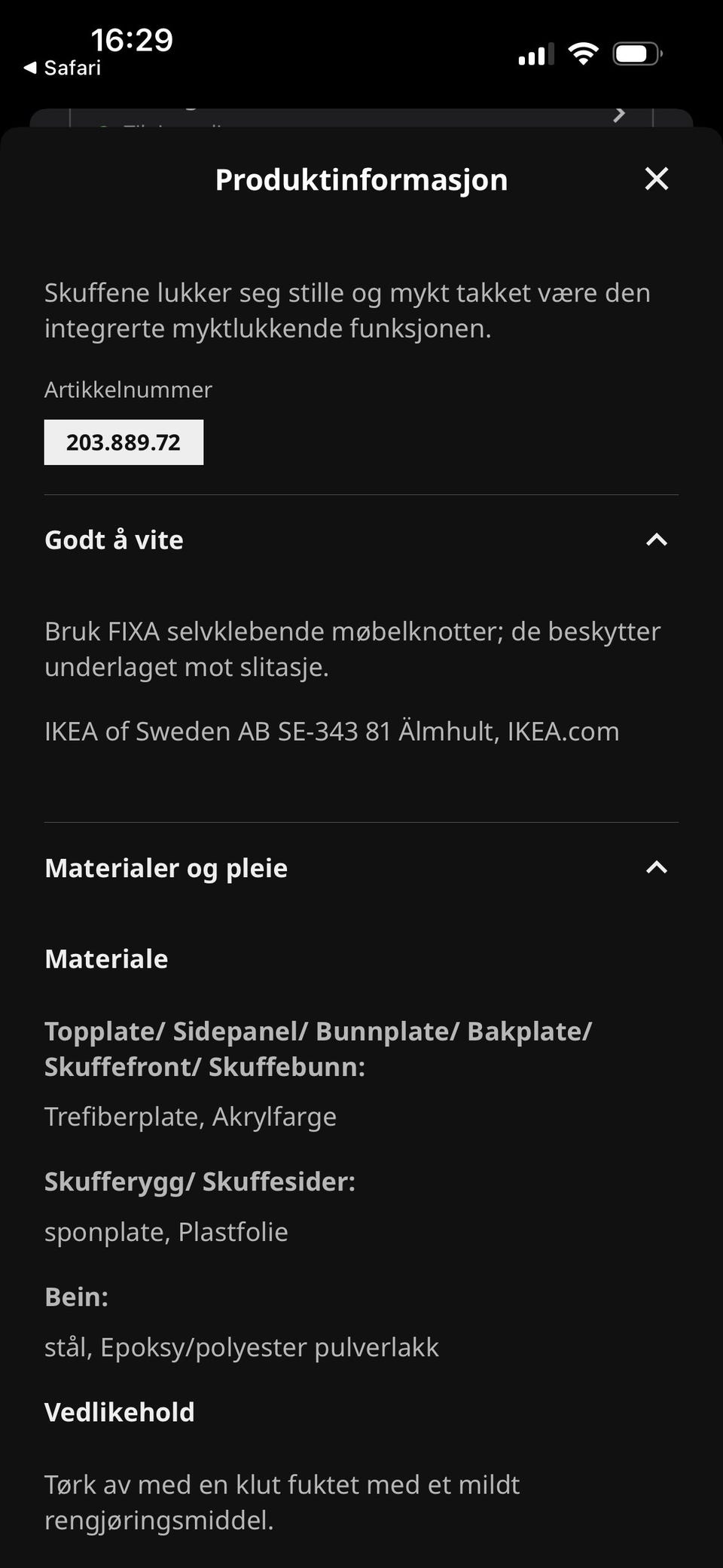Tap the Materiale heading
Screen dimensions: 723x1568
(106, 958)
